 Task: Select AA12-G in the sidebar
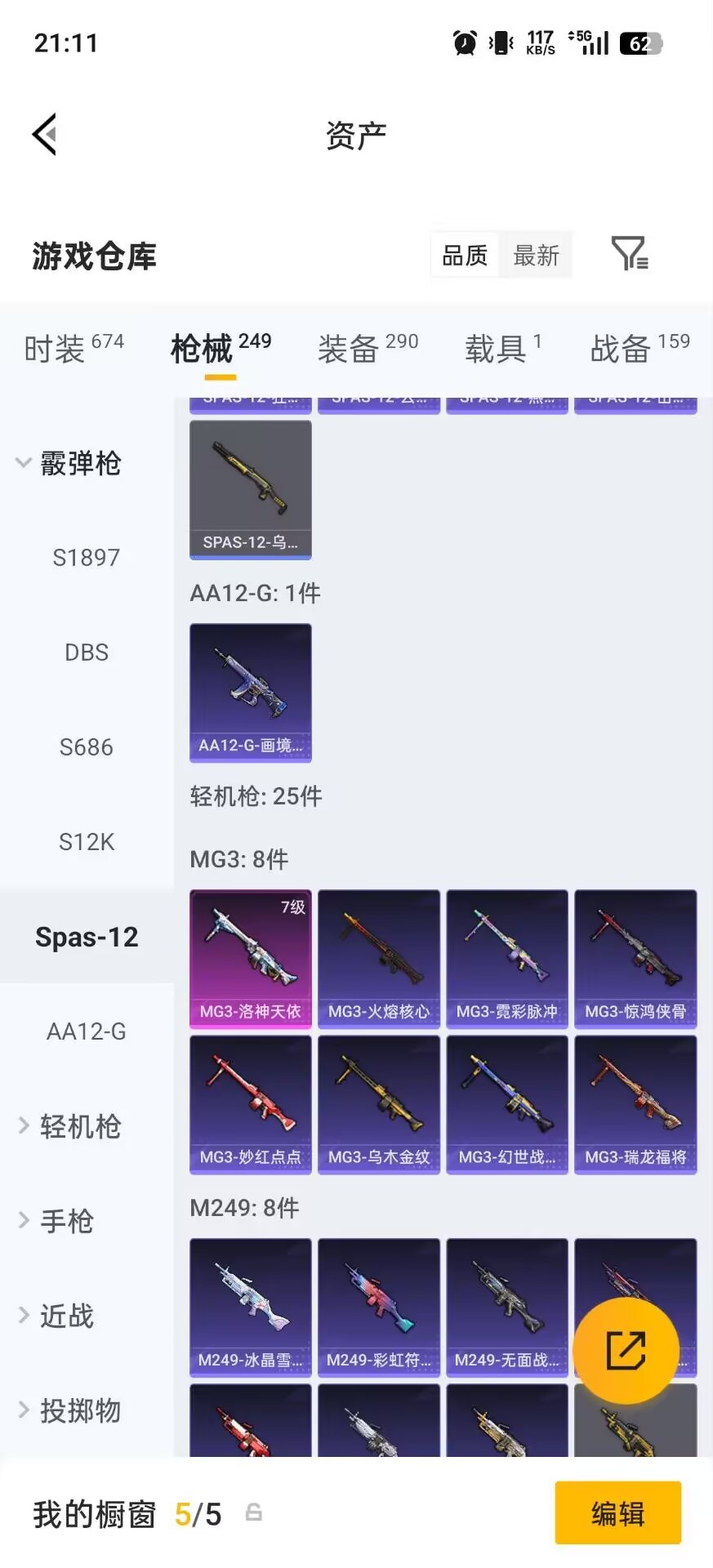[86, 1031]
